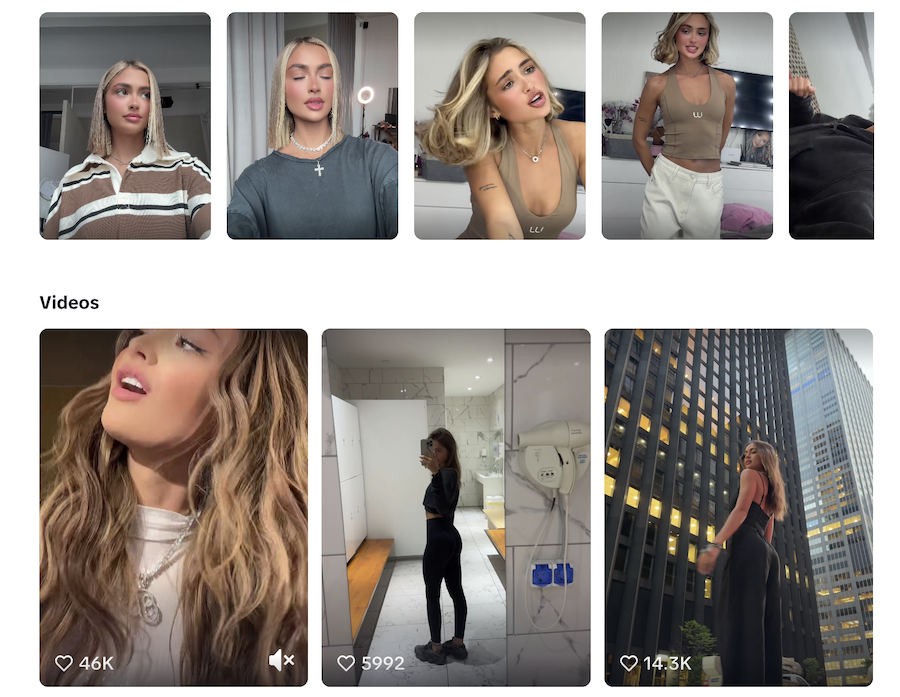Screen dimensions: 900x697
Task: Unmute the video with 46K likes
Action: [281, 660]
